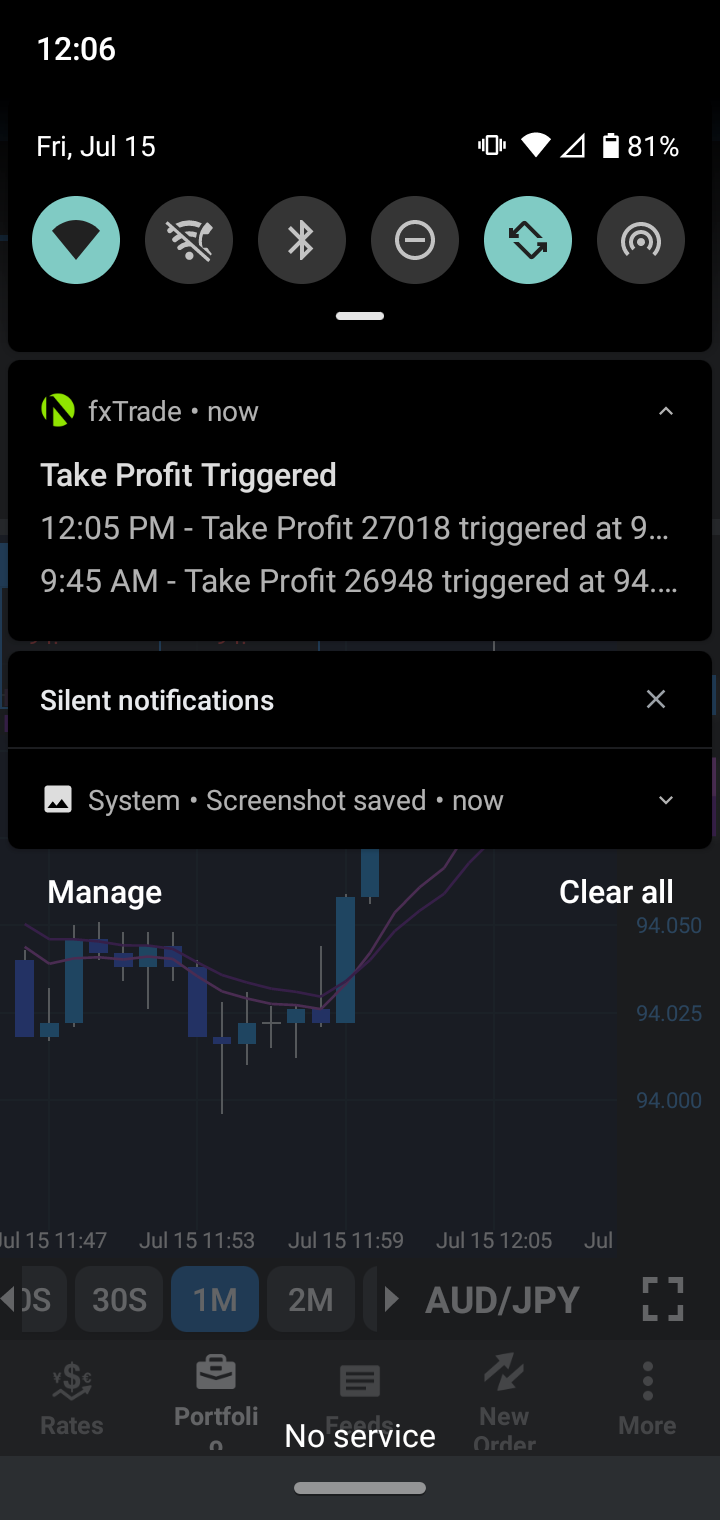The height and width of the screenshot is (1520, 720).
Task: Open Manage notification settings
Action: [104, 891]
